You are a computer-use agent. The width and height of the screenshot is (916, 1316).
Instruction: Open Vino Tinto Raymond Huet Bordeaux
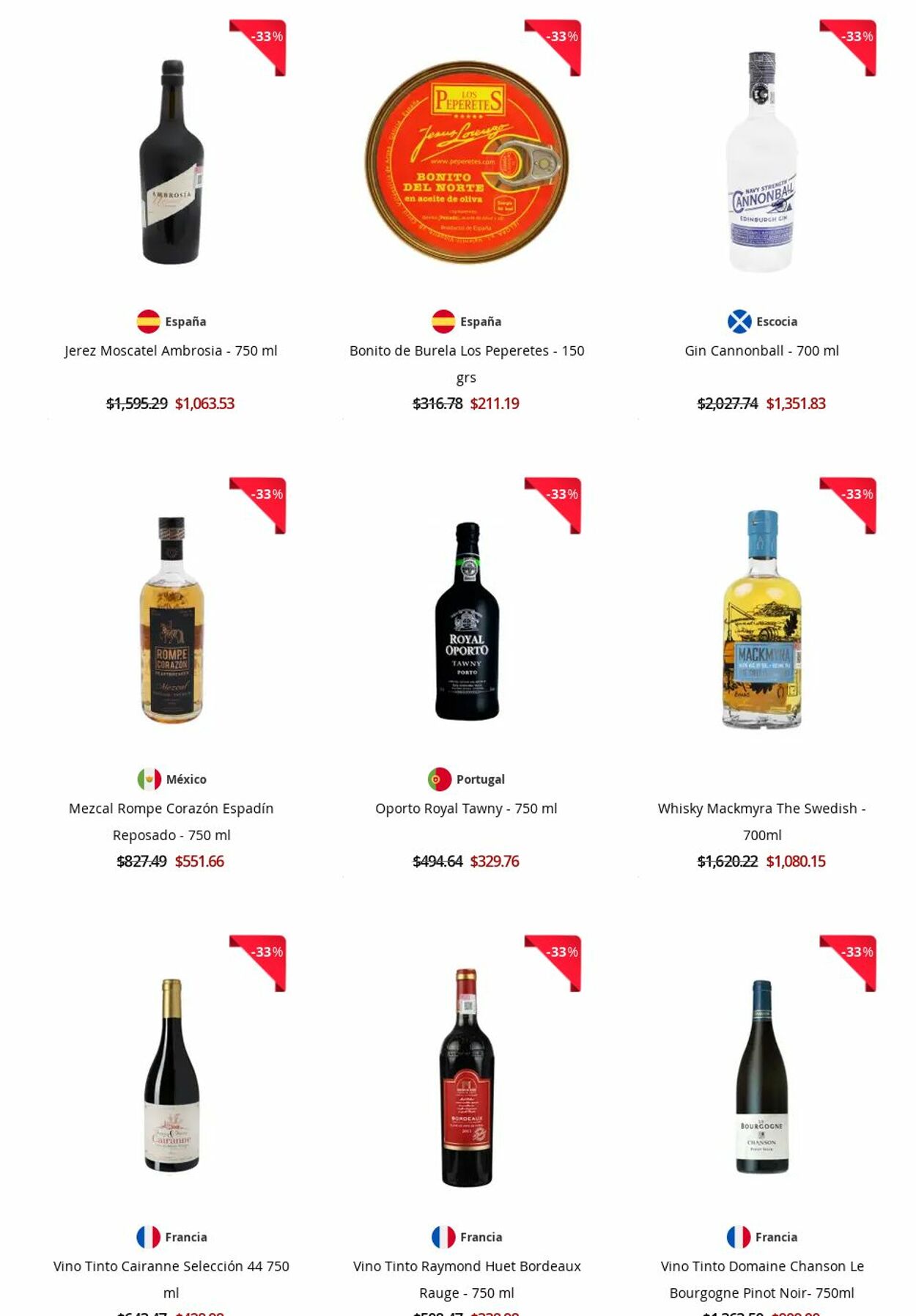click(x=466, y=1266)
